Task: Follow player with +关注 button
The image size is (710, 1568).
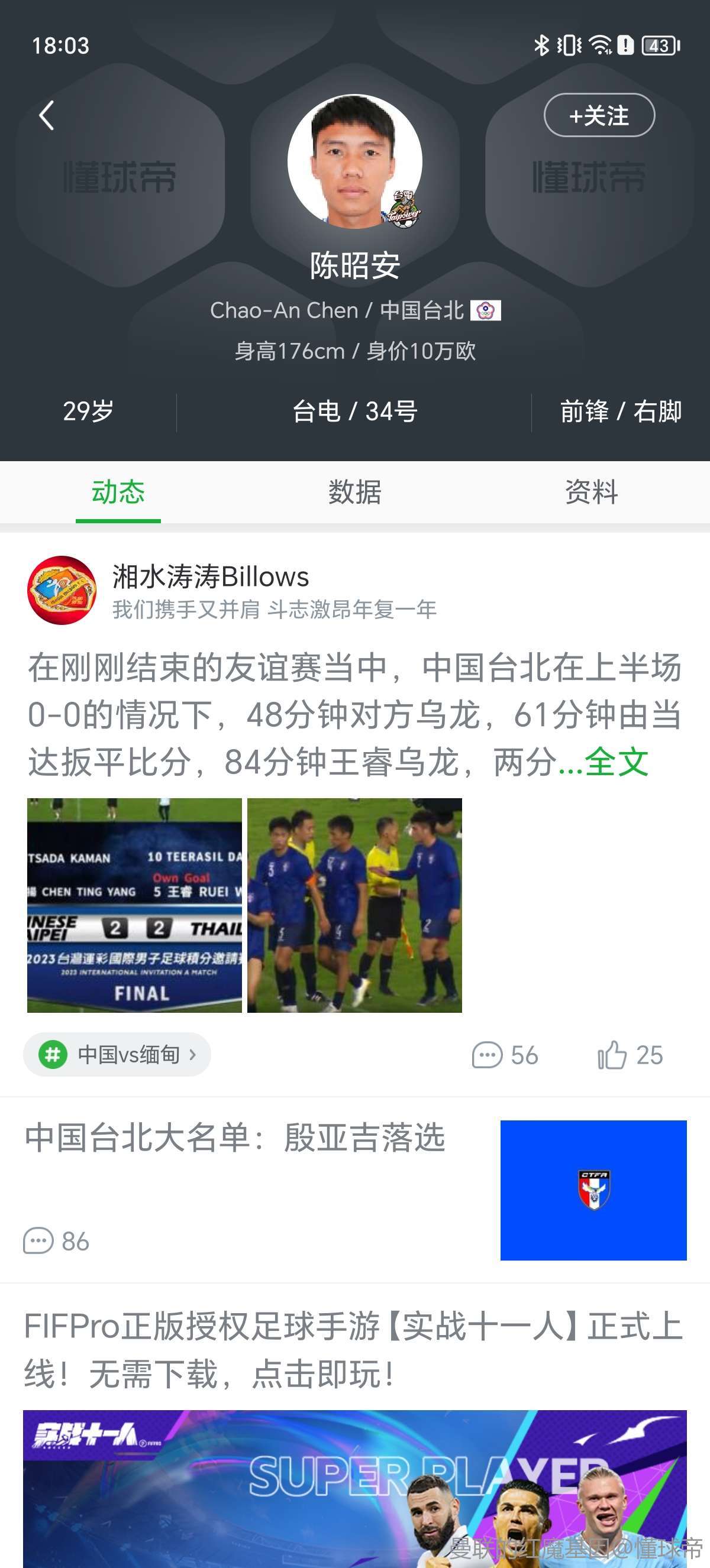Action: pyautogui.click(x=599, y=115)
